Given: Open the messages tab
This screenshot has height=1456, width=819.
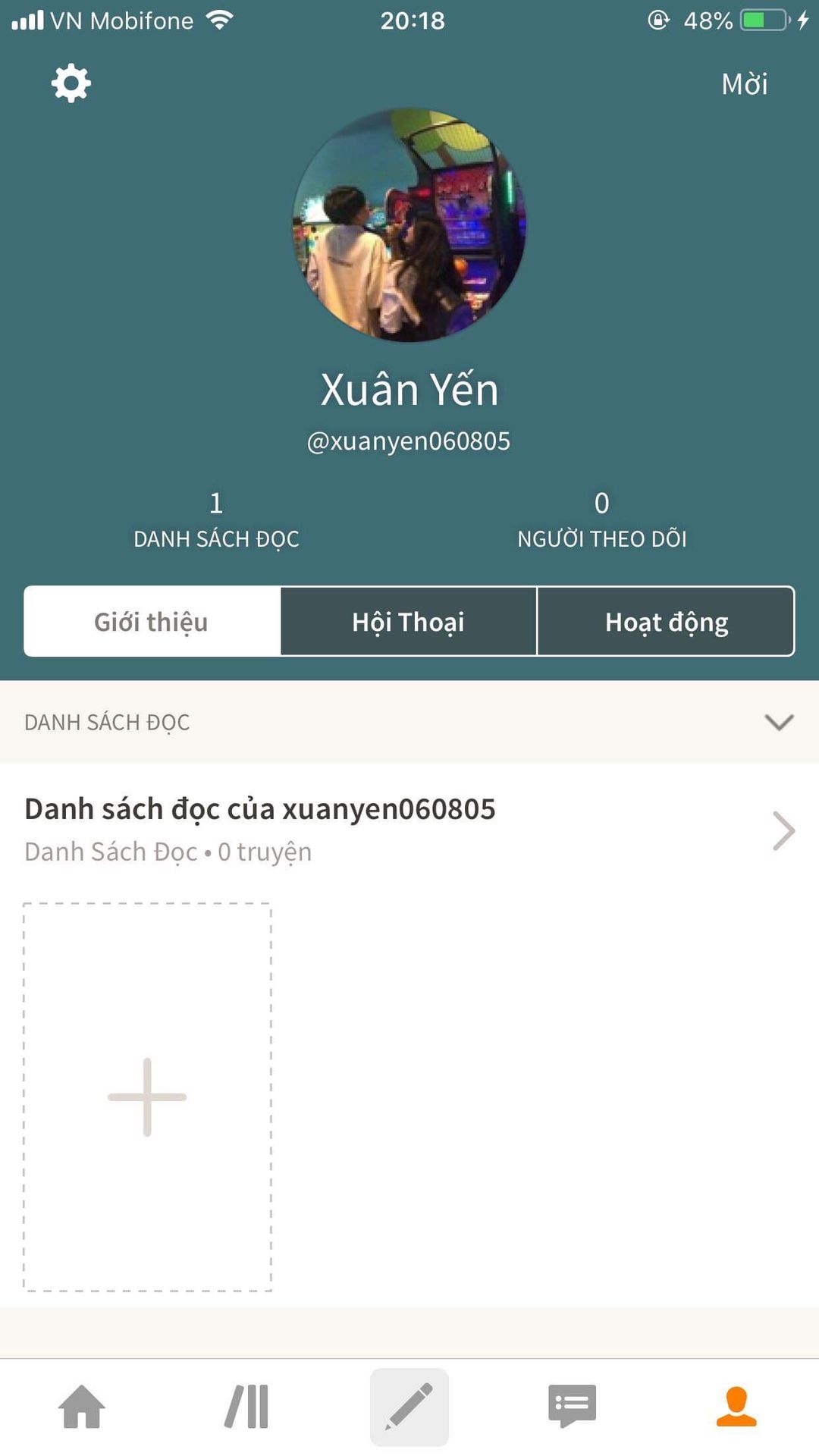Looking at the screenshot, I should pyautogui.click(x=572, y=1407).
